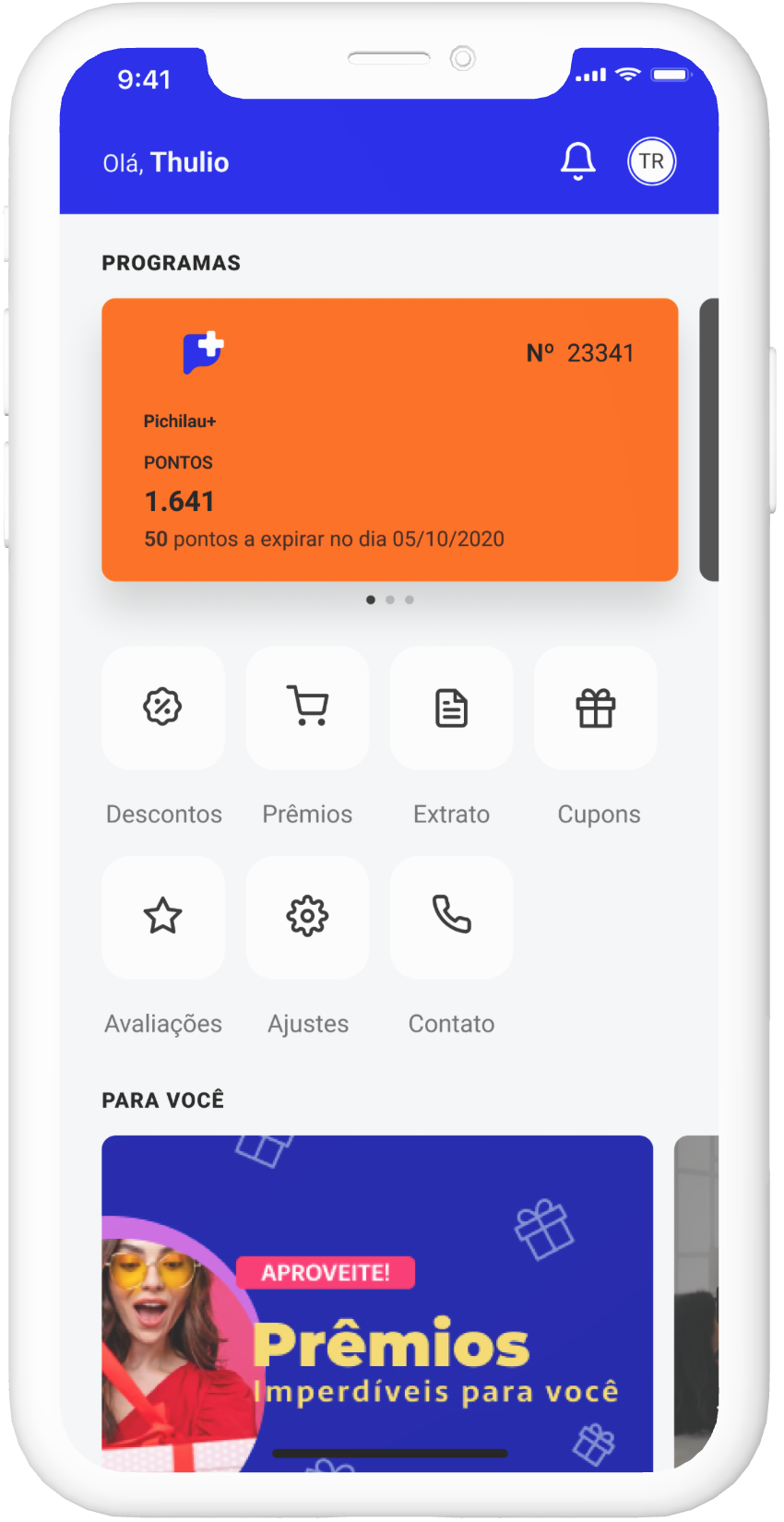Screen dimensions: 784x1522
Task: Open the notifications bell
Action: [578, 161]
